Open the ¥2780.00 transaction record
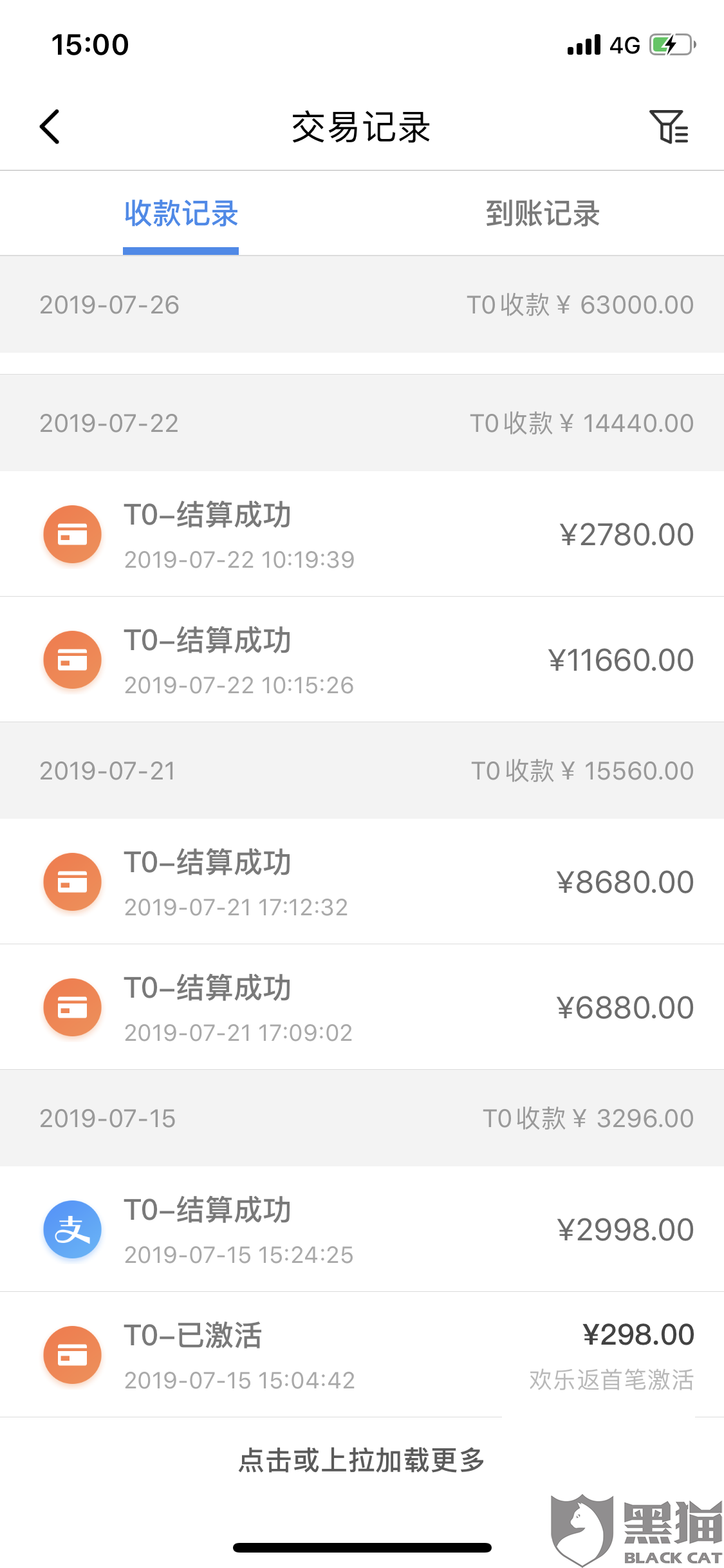The image size is (724, 1568). click(362, 534)
